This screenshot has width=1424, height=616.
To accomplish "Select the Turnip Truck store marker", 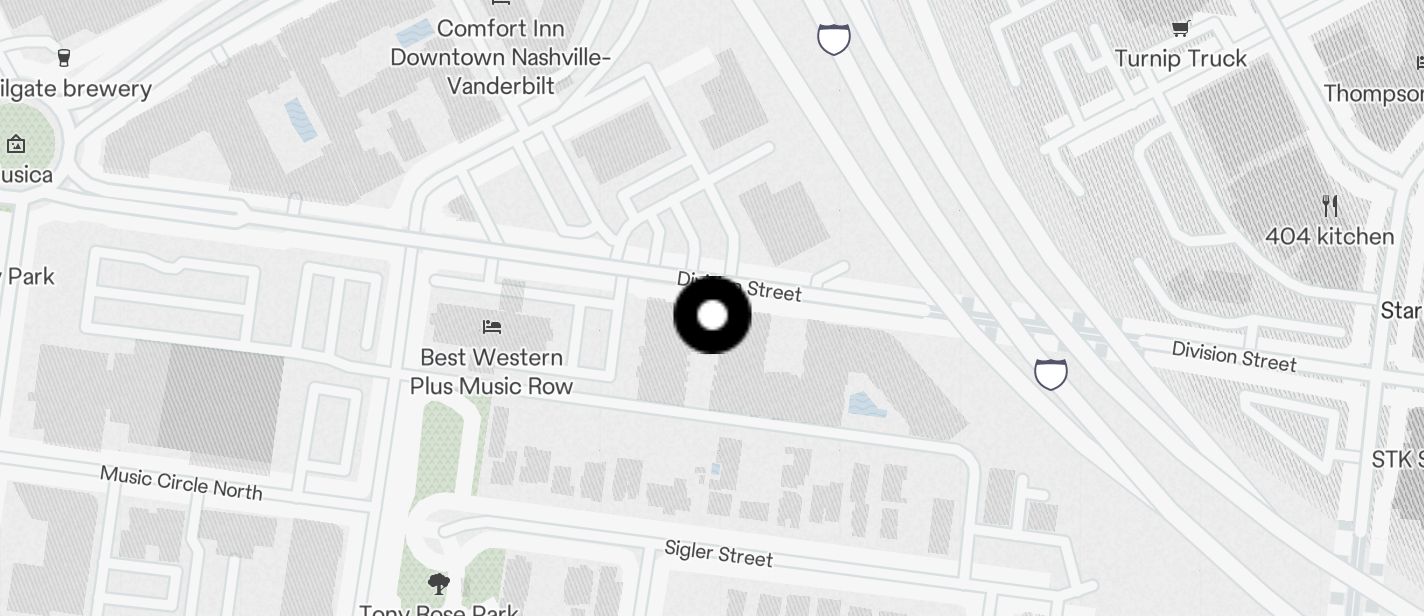I will pos(1181,29).
